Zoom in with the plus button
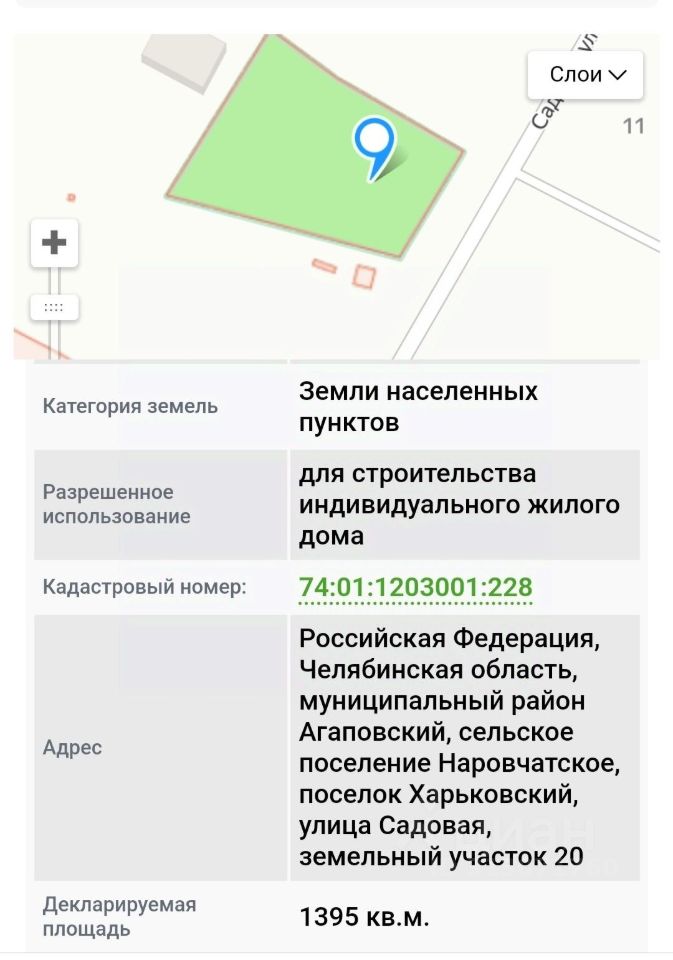This screenshot has width=673, height=960. pyautogui.click(x=54, y=242)
